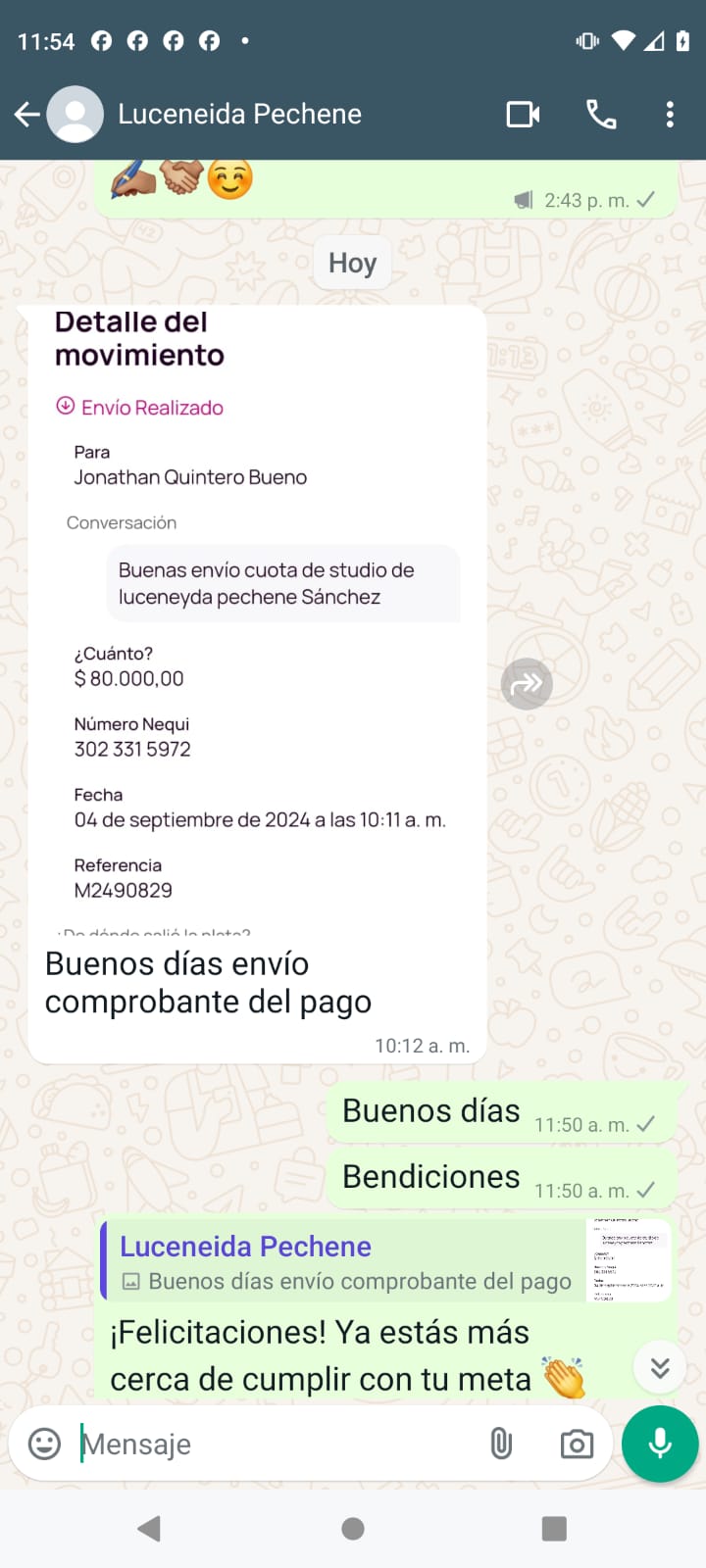
Task: Open the camera from the message bar
Action: click(x=577, y=1444)
